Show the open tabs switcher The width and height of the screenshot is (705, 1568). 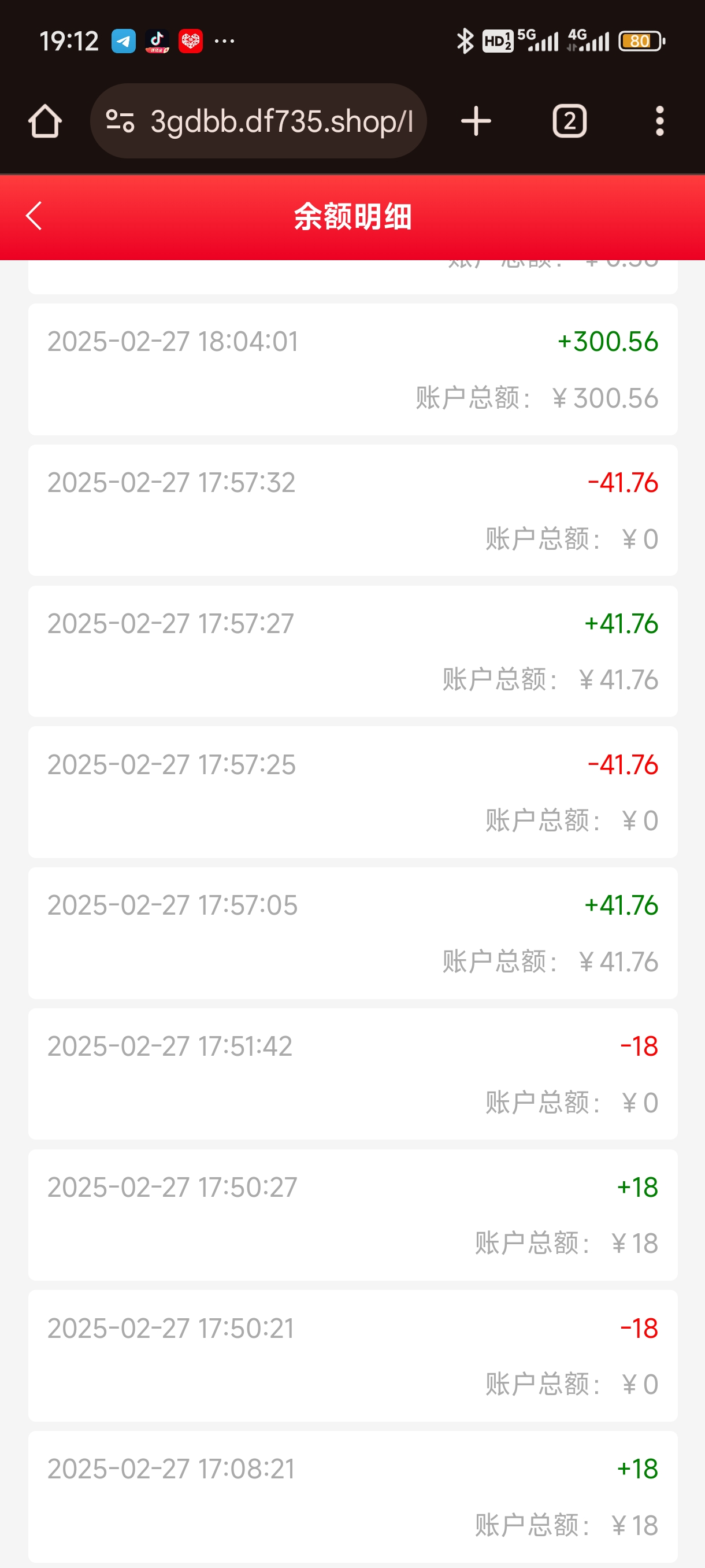click(569, 121)
